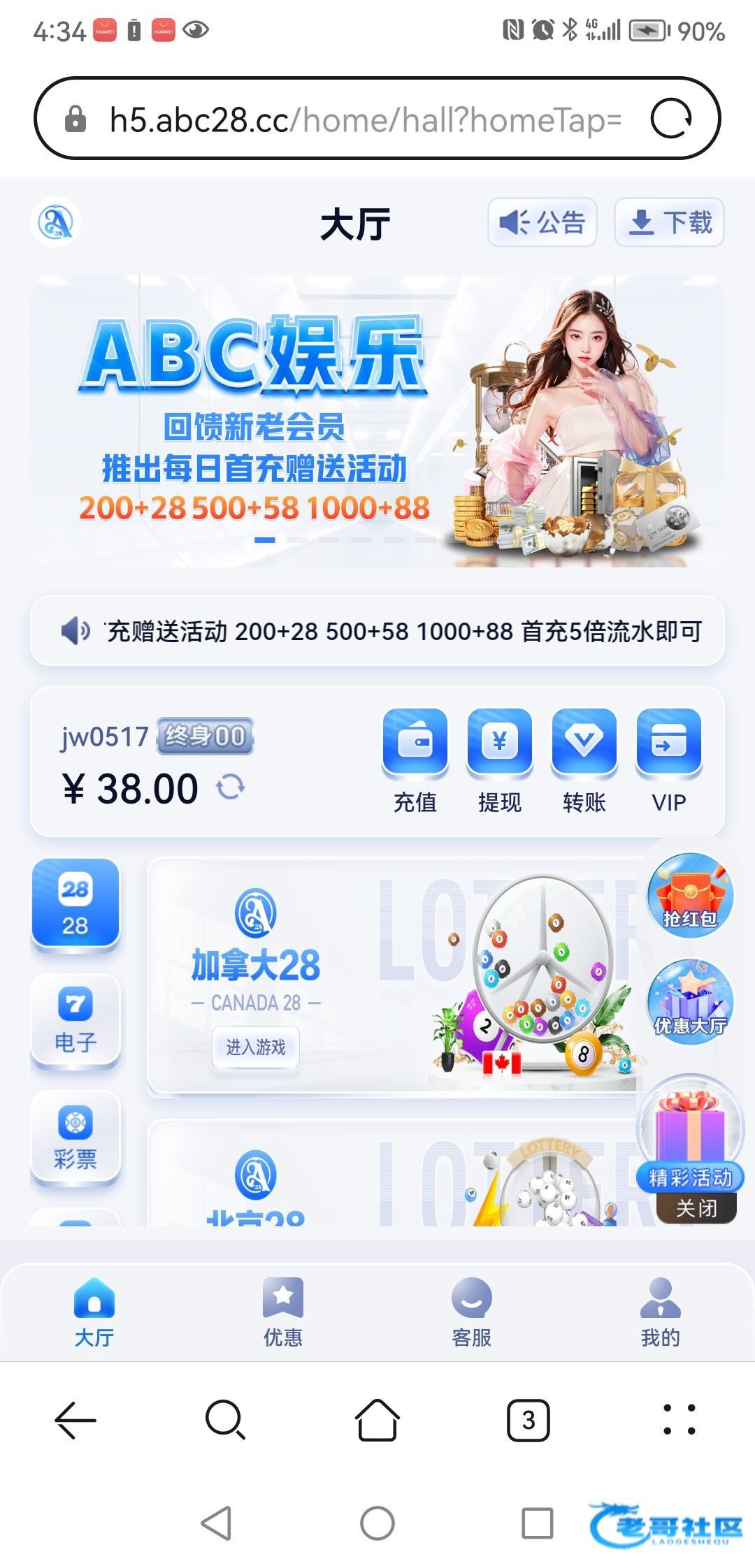Open the 公告 announcements button
This screenshot has width=755, height=1568.
click(542, 222)
